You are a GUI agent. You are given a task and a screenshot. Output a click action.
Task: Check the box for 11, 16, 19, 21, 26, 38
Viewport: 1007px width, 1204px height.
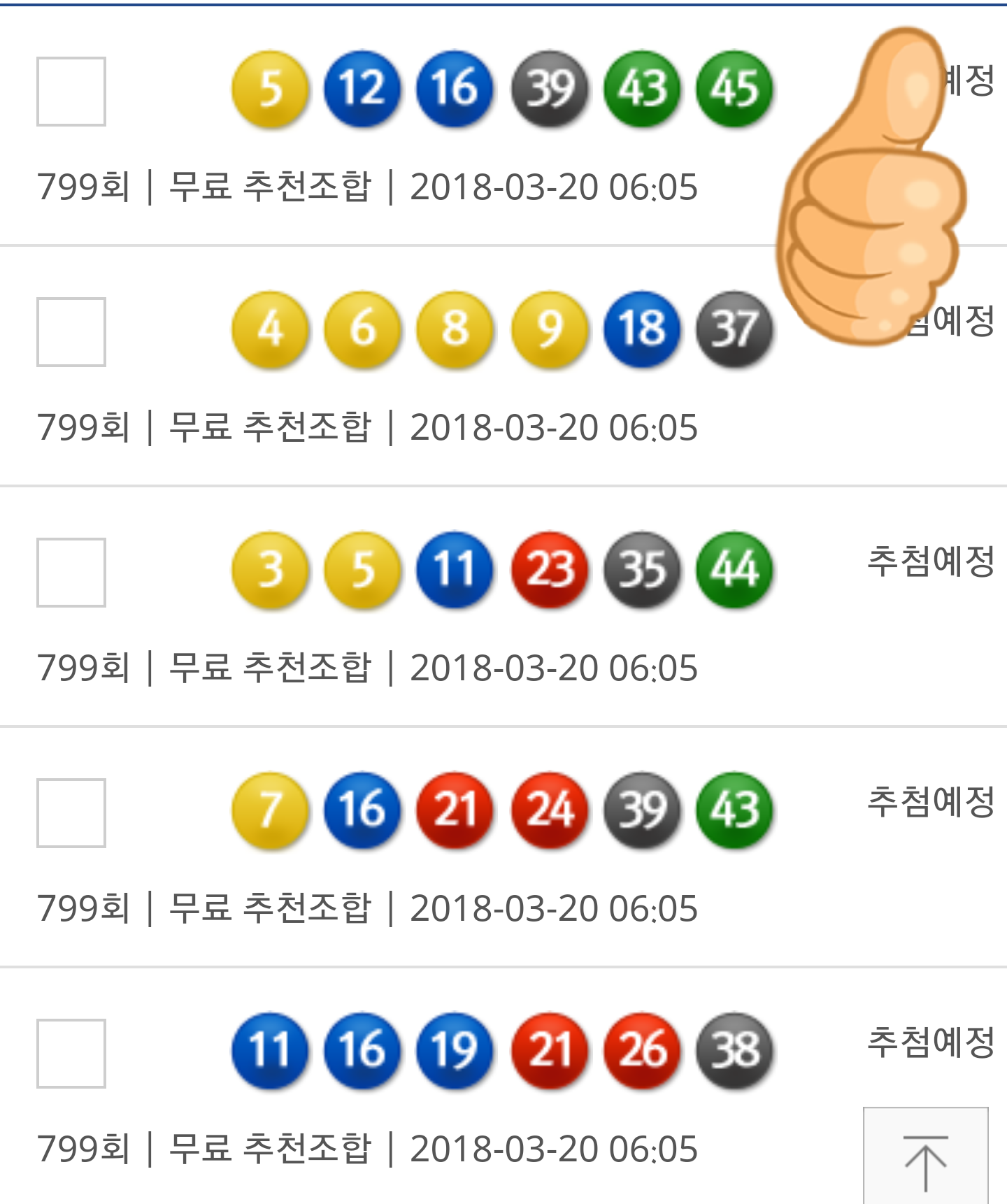[71, 1054]
